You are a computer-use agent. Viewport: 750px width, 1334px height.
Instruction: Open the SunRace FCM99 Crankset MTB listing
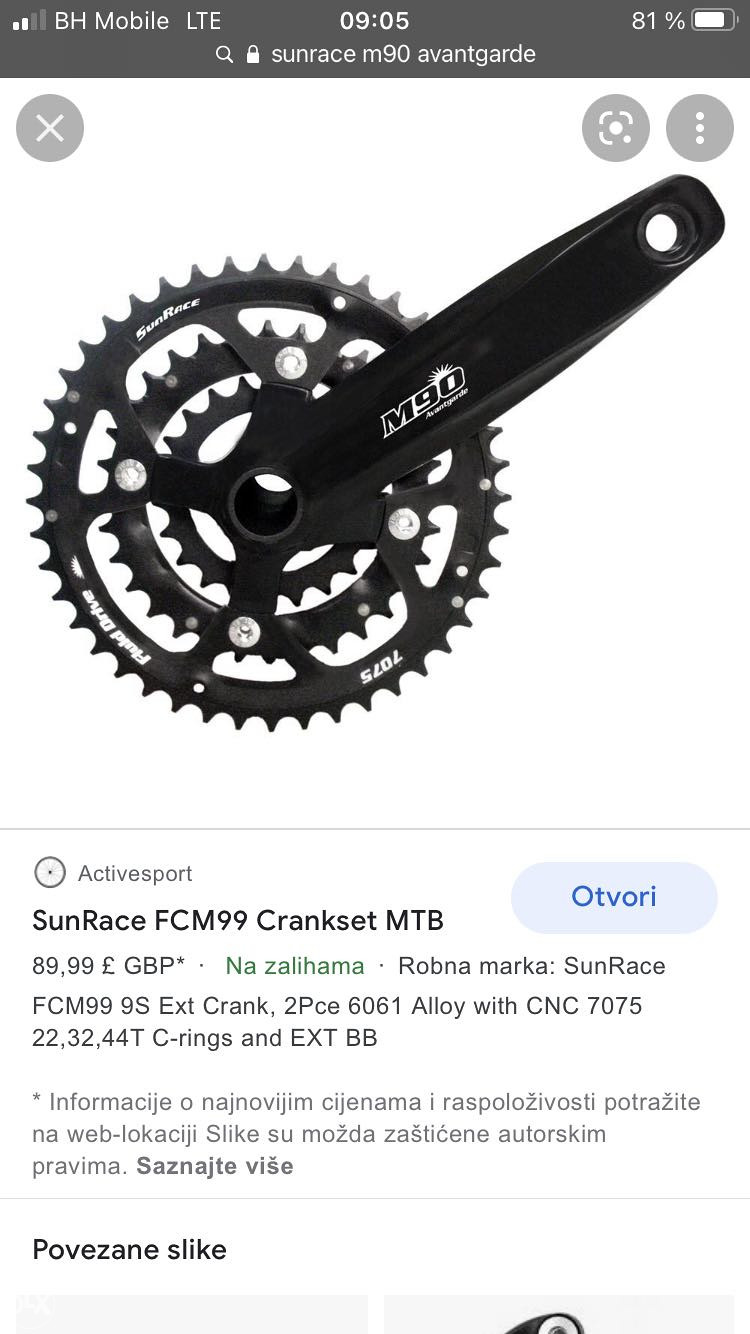click(x=238, y=920)
